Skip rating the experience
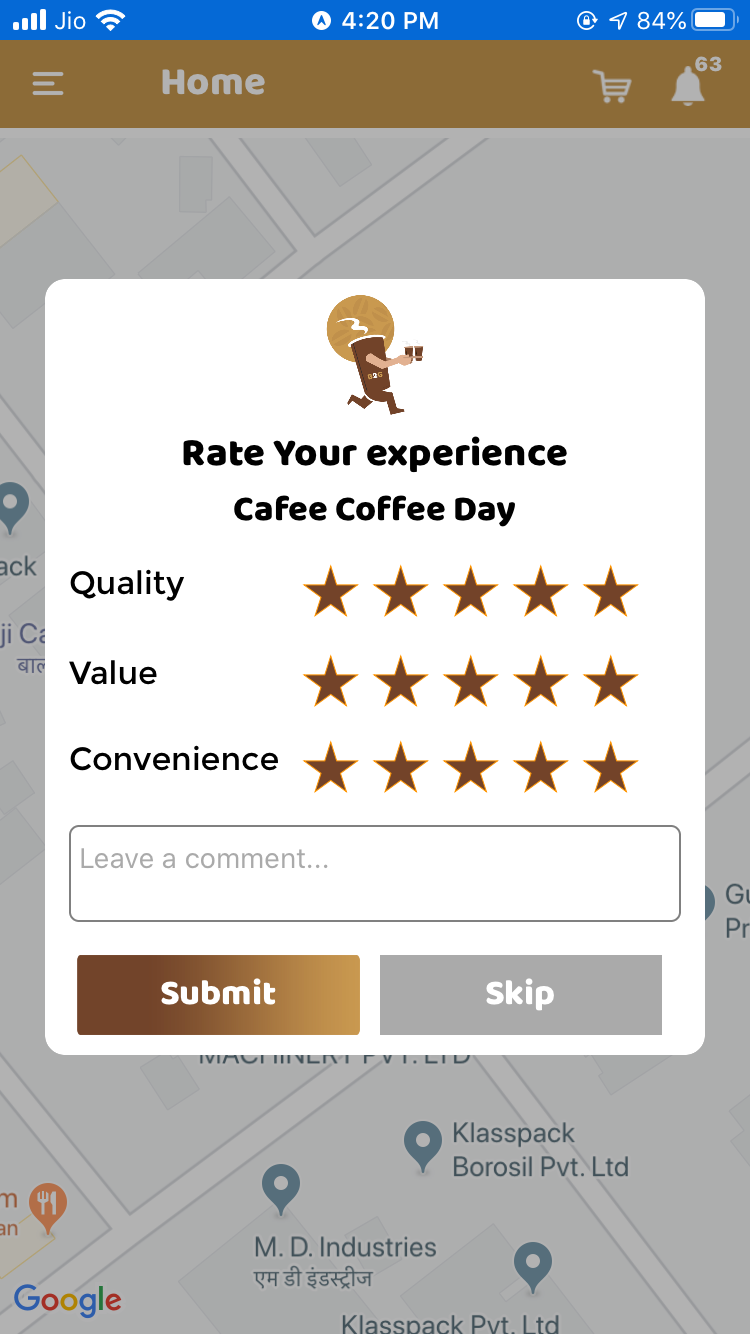 520,994
